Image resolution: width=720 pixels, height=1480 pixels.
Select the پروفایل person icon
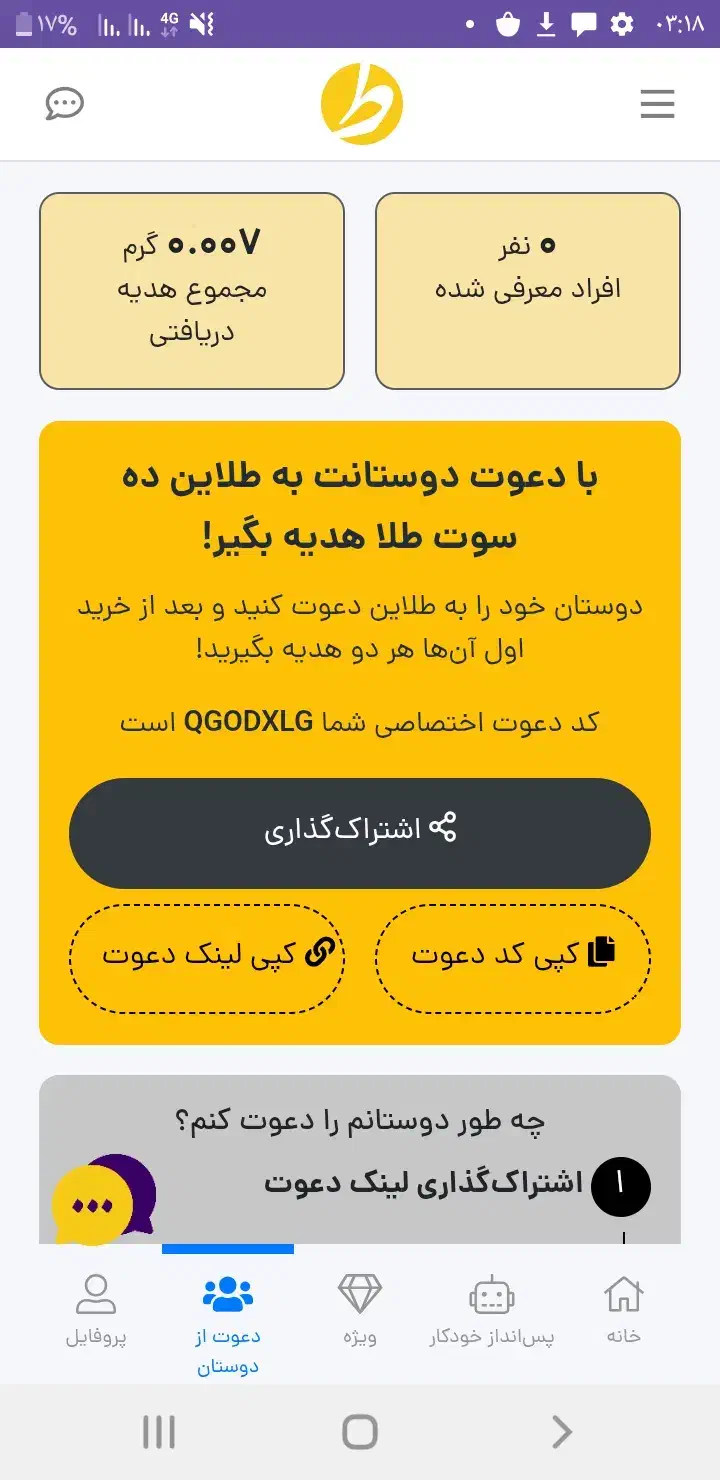(x=96, y=1294)
